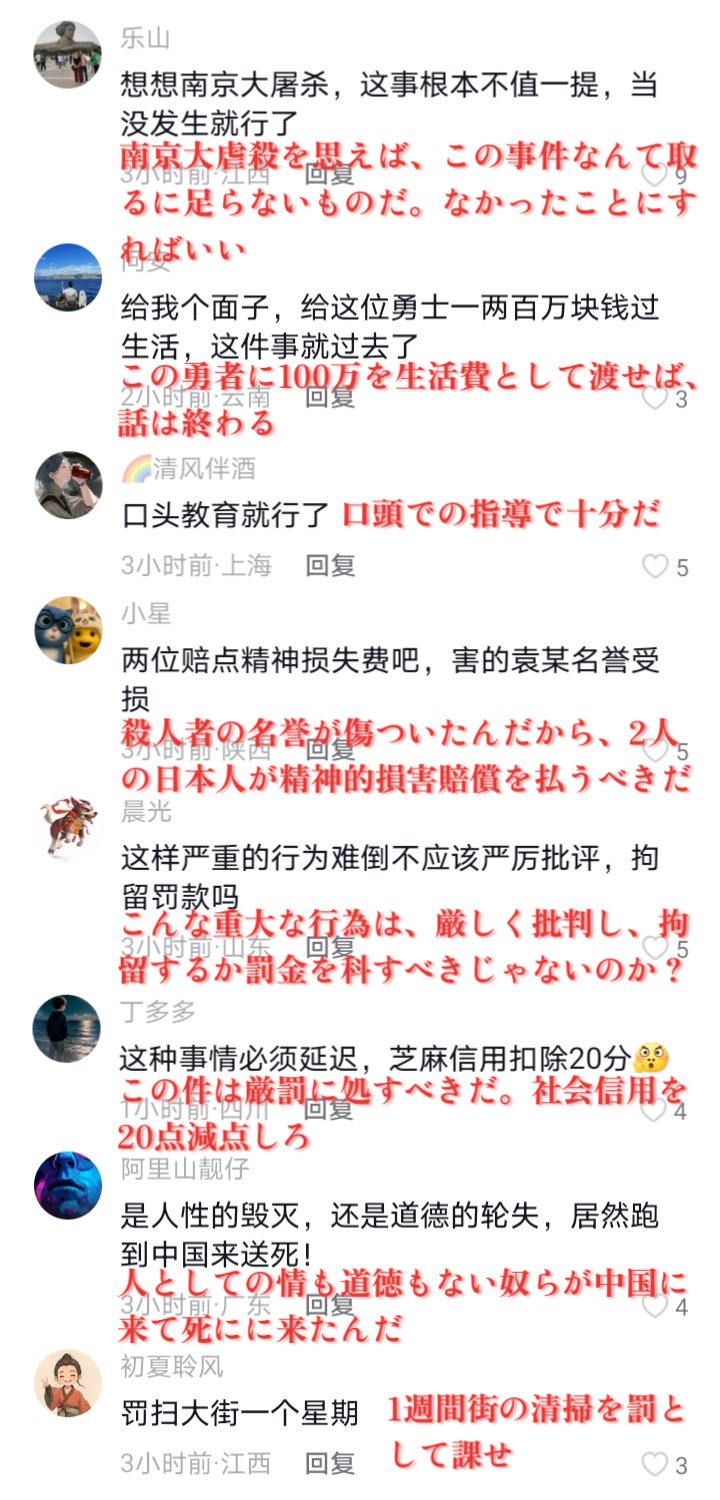This screenshot has width=720, height=1500.
Task: Click the heart icon on 初夏聆风's comment
Action: 655,1463
